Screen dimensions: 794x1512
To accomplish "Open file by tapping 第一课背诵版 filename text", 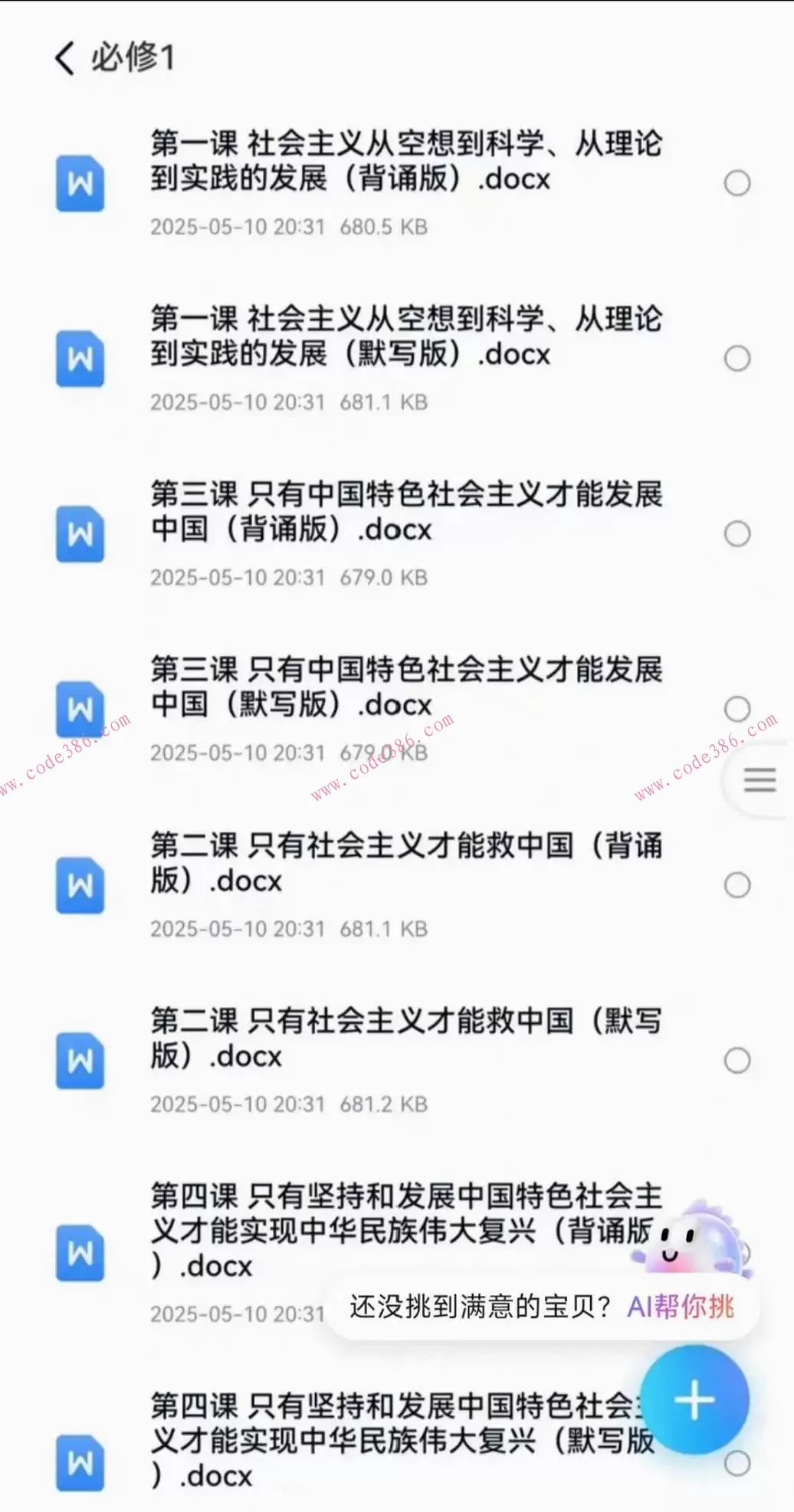I will 406,161.
